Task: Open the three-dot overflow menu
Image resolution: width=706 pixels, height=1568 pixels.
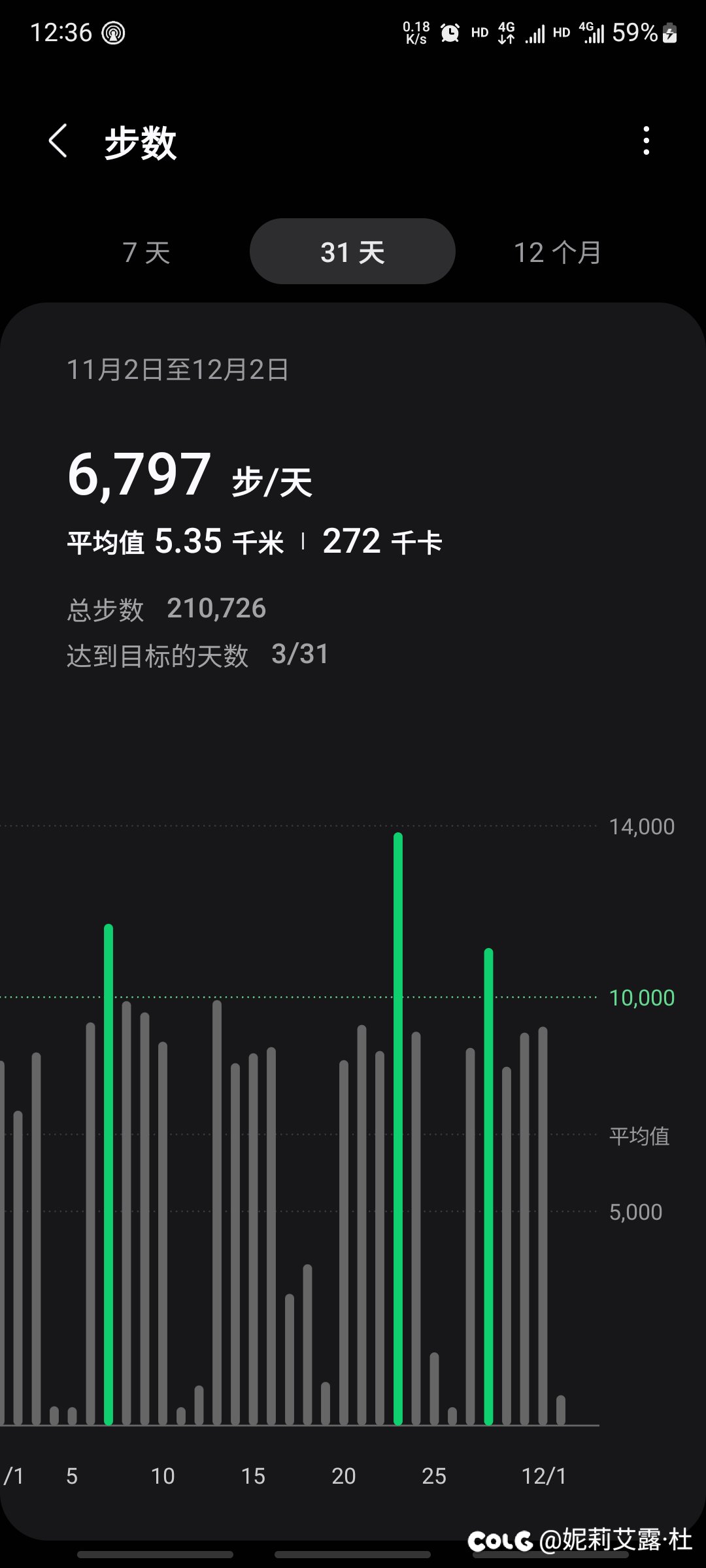Action: point(646,141)
